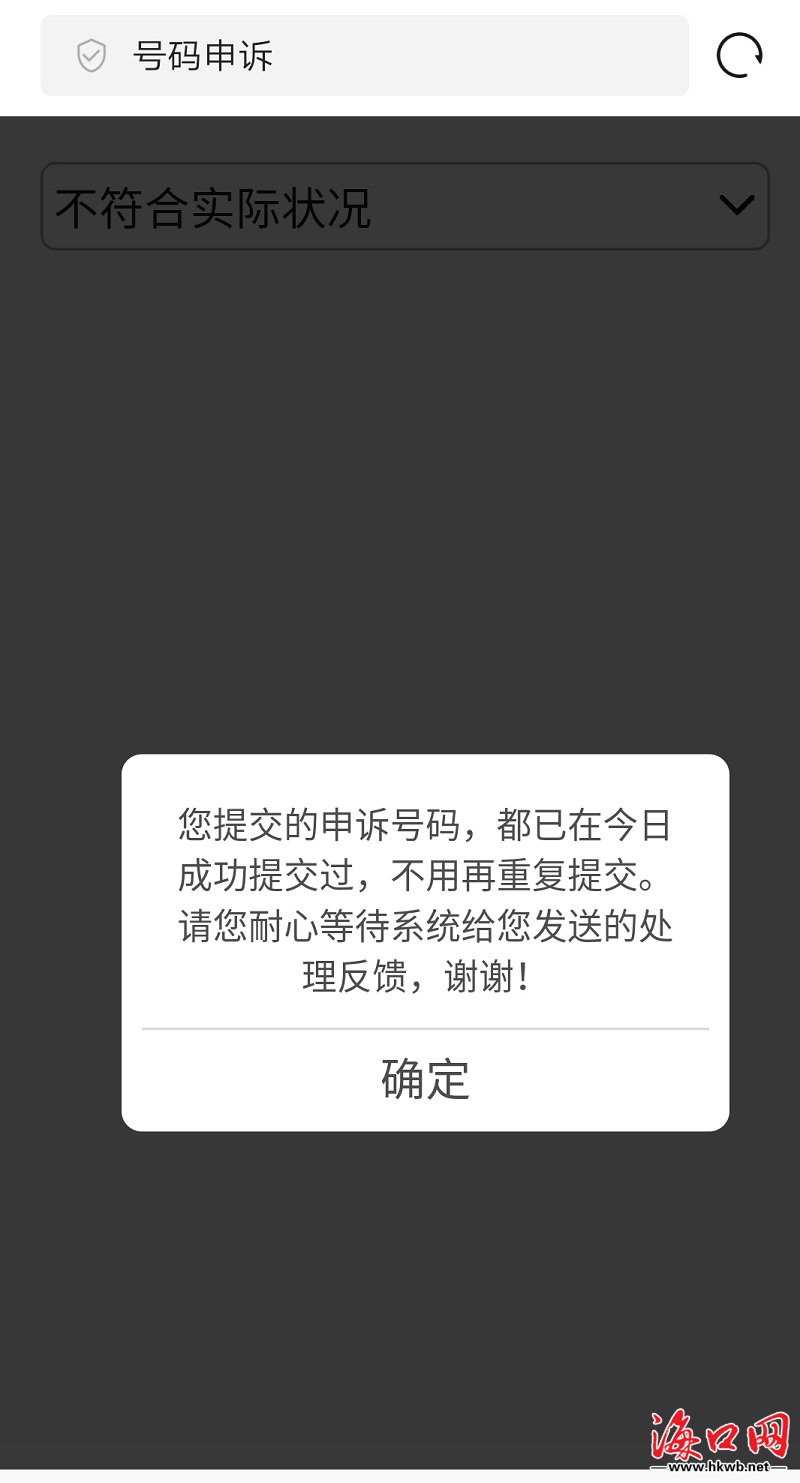Reload the page with the refresh icon

740,55
